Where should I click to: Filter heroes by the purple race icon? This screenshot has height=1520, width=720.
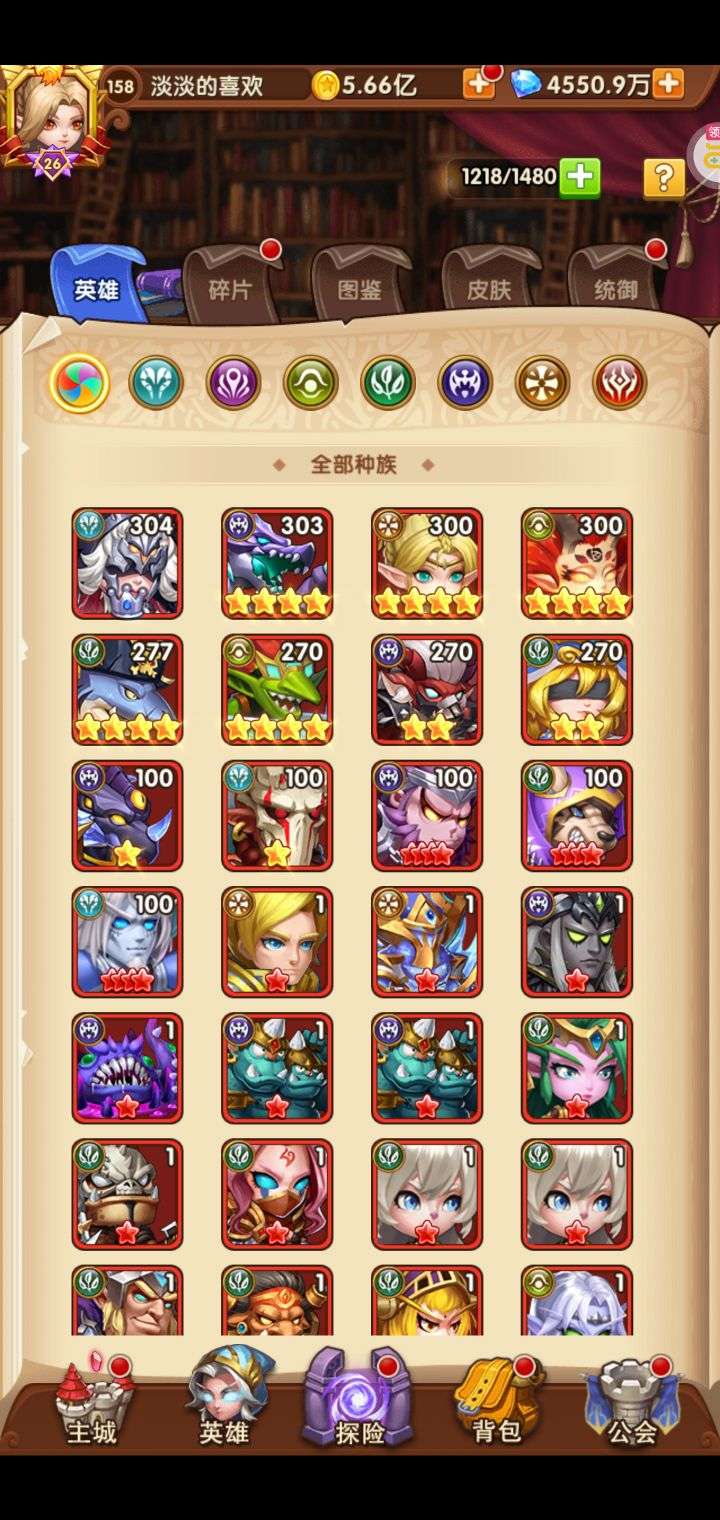(233, 382)
